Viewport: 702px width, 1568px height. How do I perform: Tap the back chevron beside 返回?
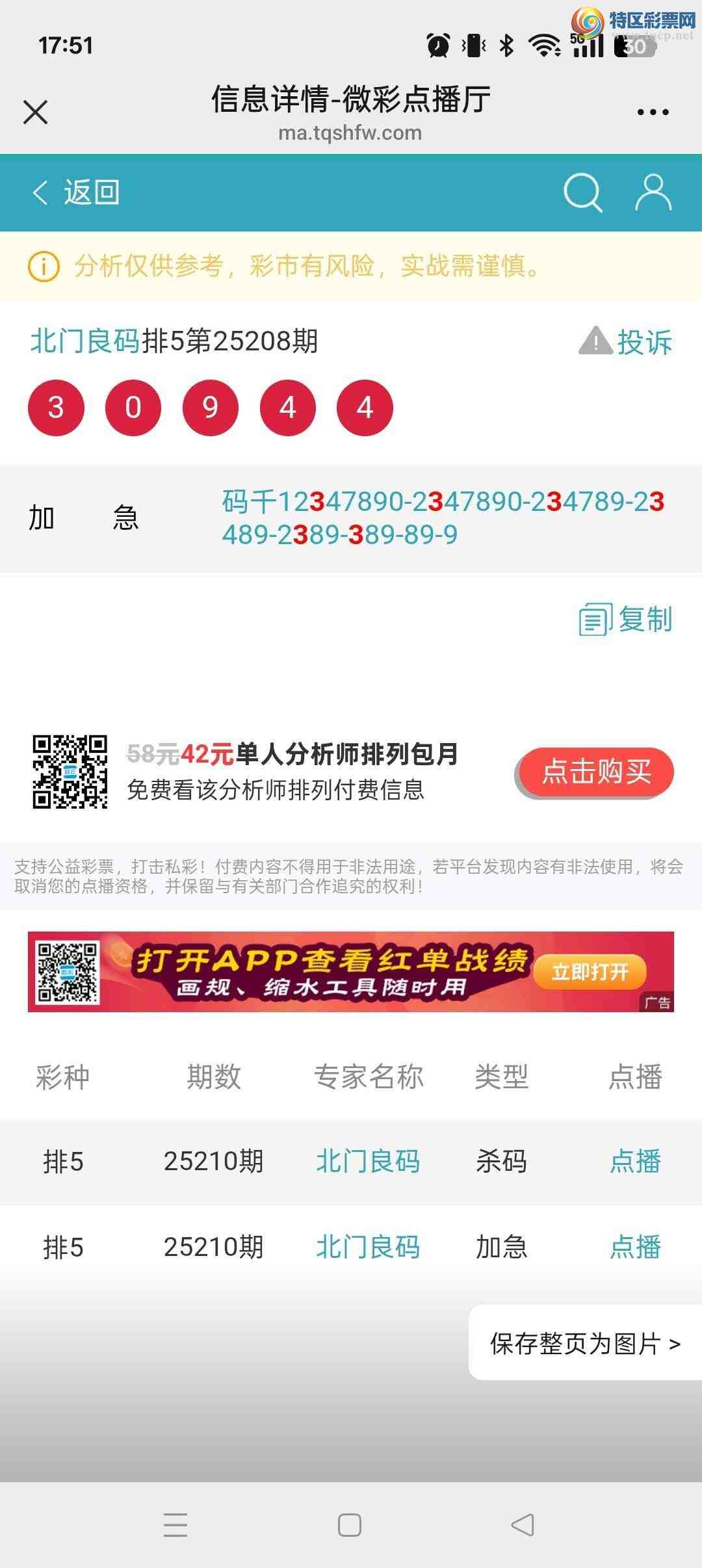click(39, 192)
